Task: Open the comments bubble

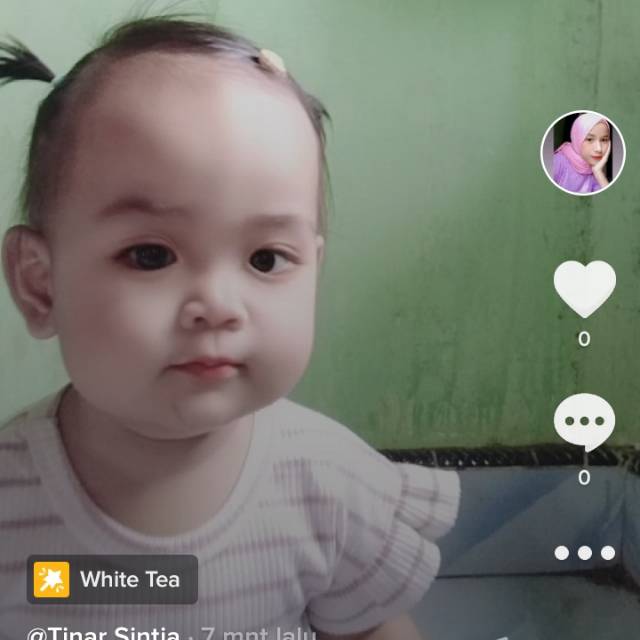Action: click(584, 422)
